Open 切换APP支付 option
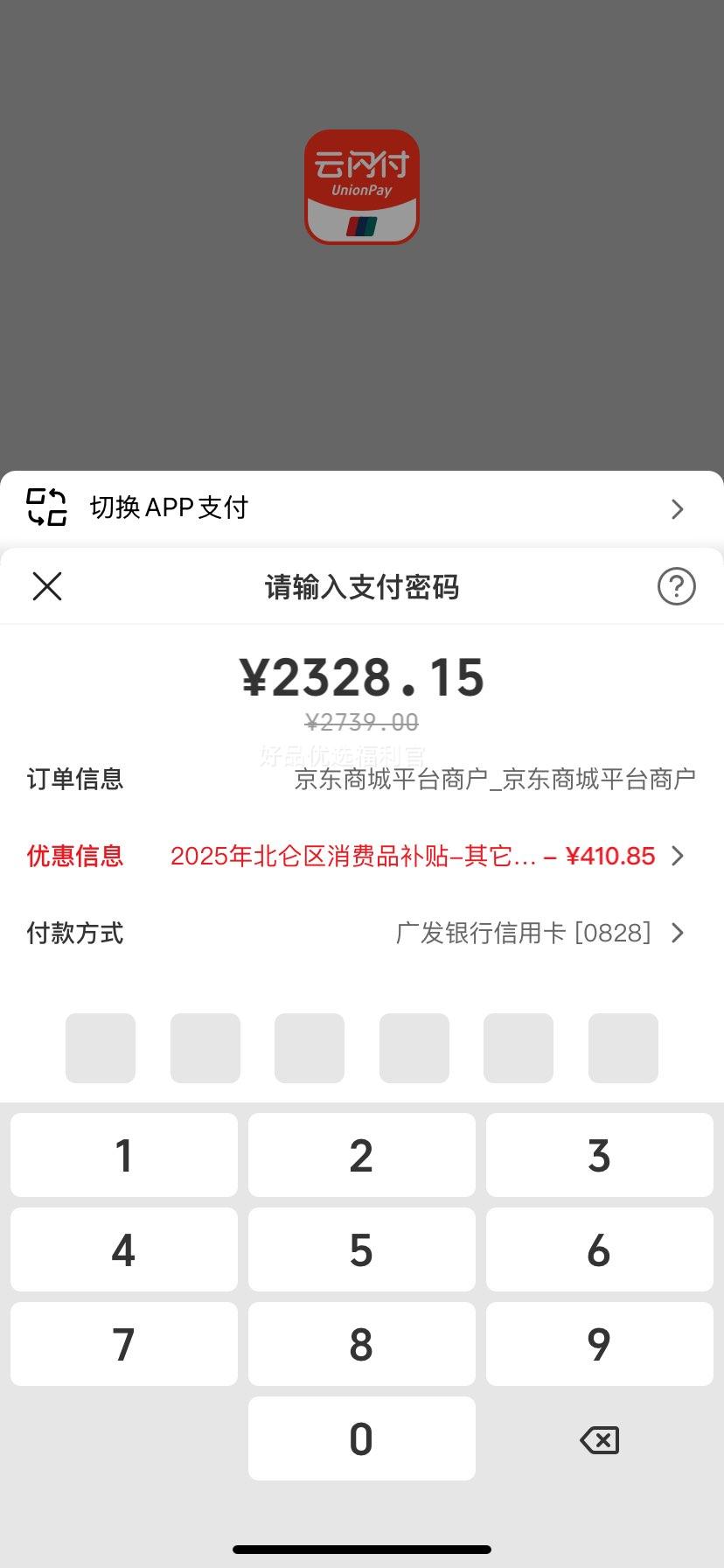Image resolution: width=724 pixels, height=1568 pixels. click(362, 507)
